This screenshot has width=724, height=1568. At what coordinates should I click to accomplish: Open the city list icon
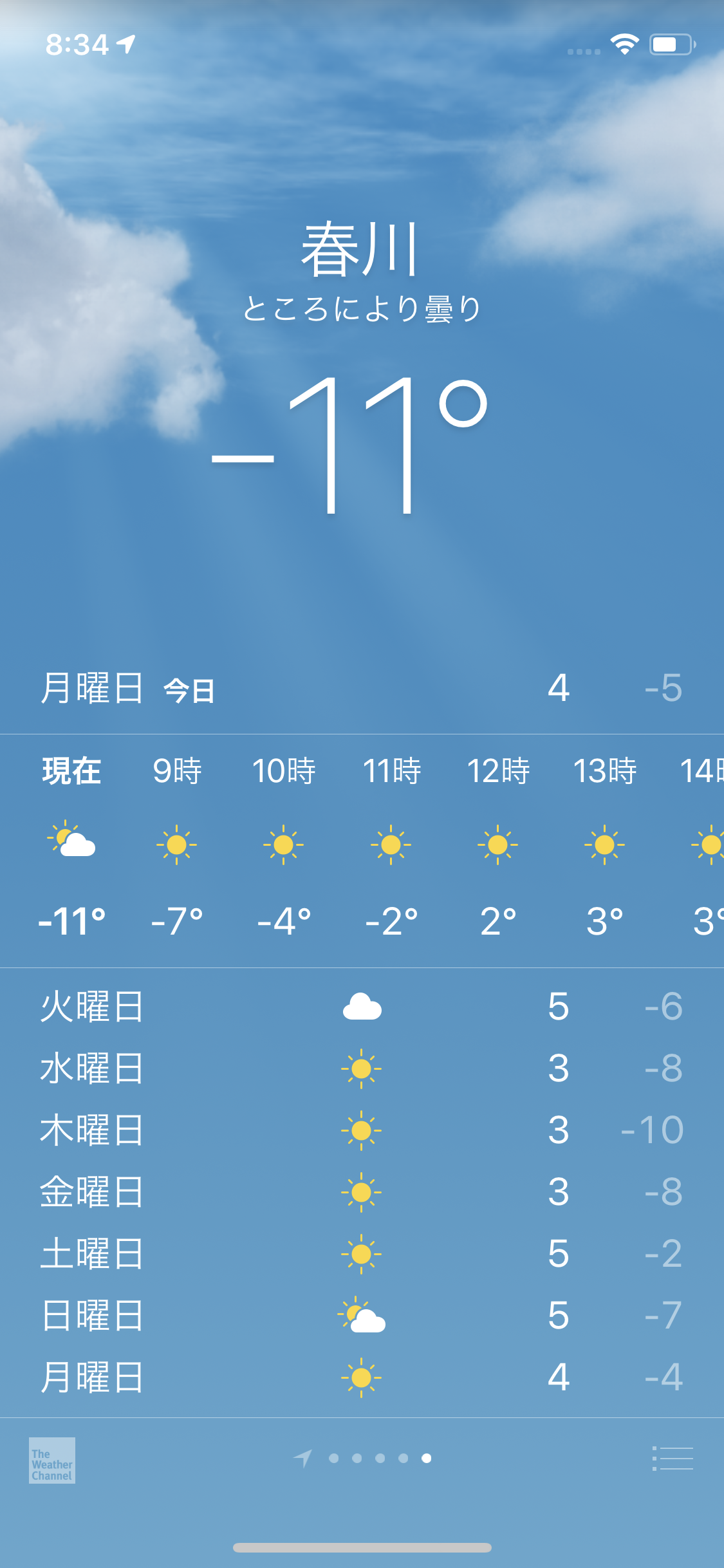pyautogui.click(x=673, y=1458)
